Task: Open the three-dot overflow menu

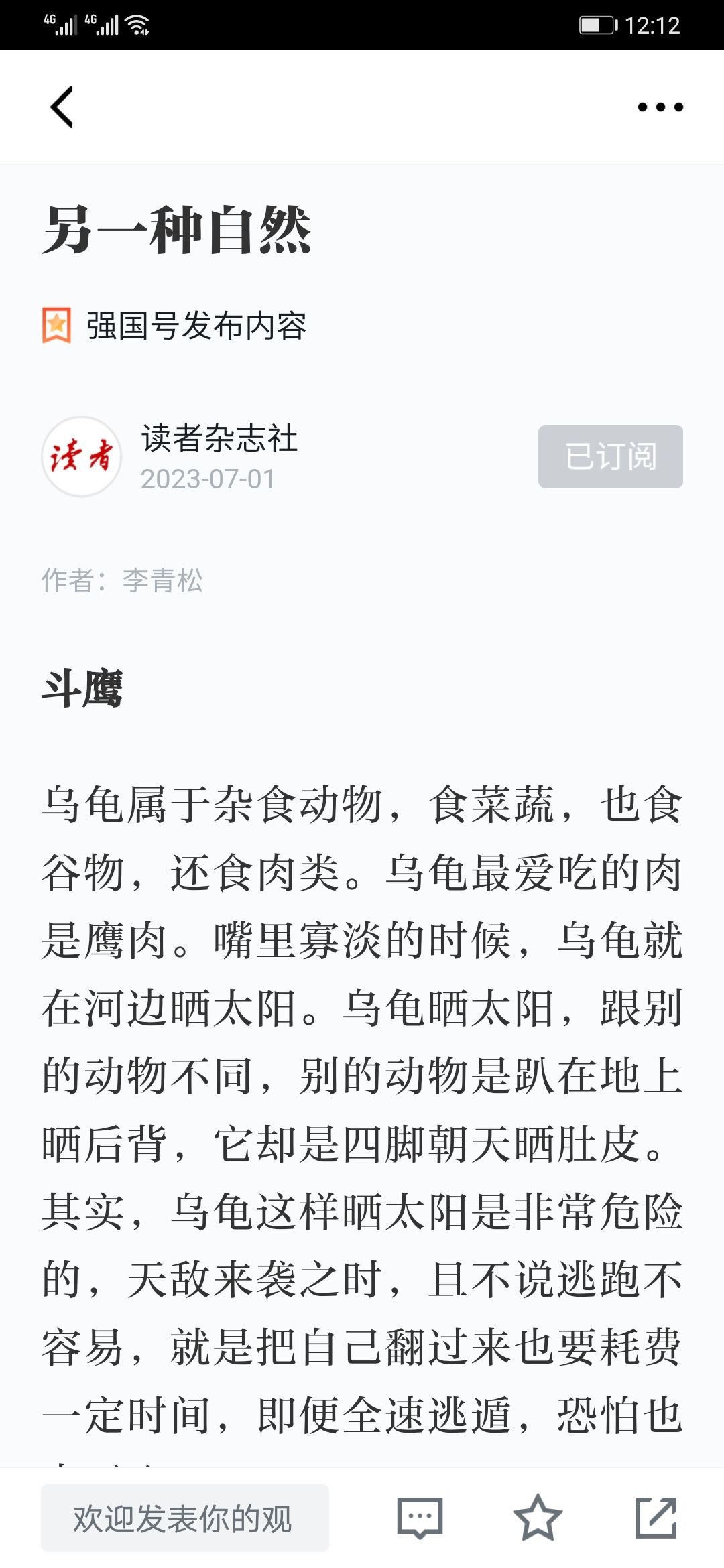Action: [660, 107]
